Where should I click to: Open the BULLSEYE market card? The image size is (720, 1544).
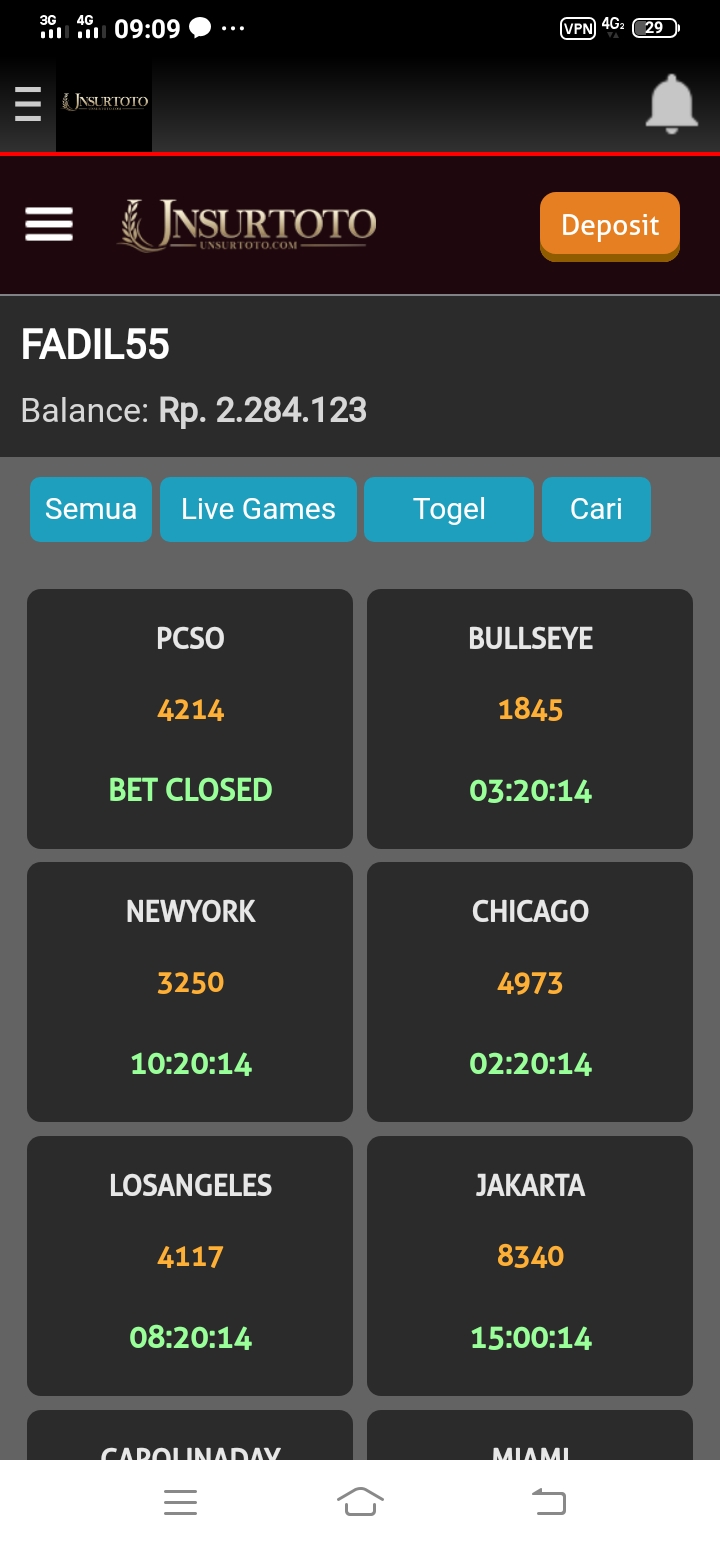click(x=530, y=718)
